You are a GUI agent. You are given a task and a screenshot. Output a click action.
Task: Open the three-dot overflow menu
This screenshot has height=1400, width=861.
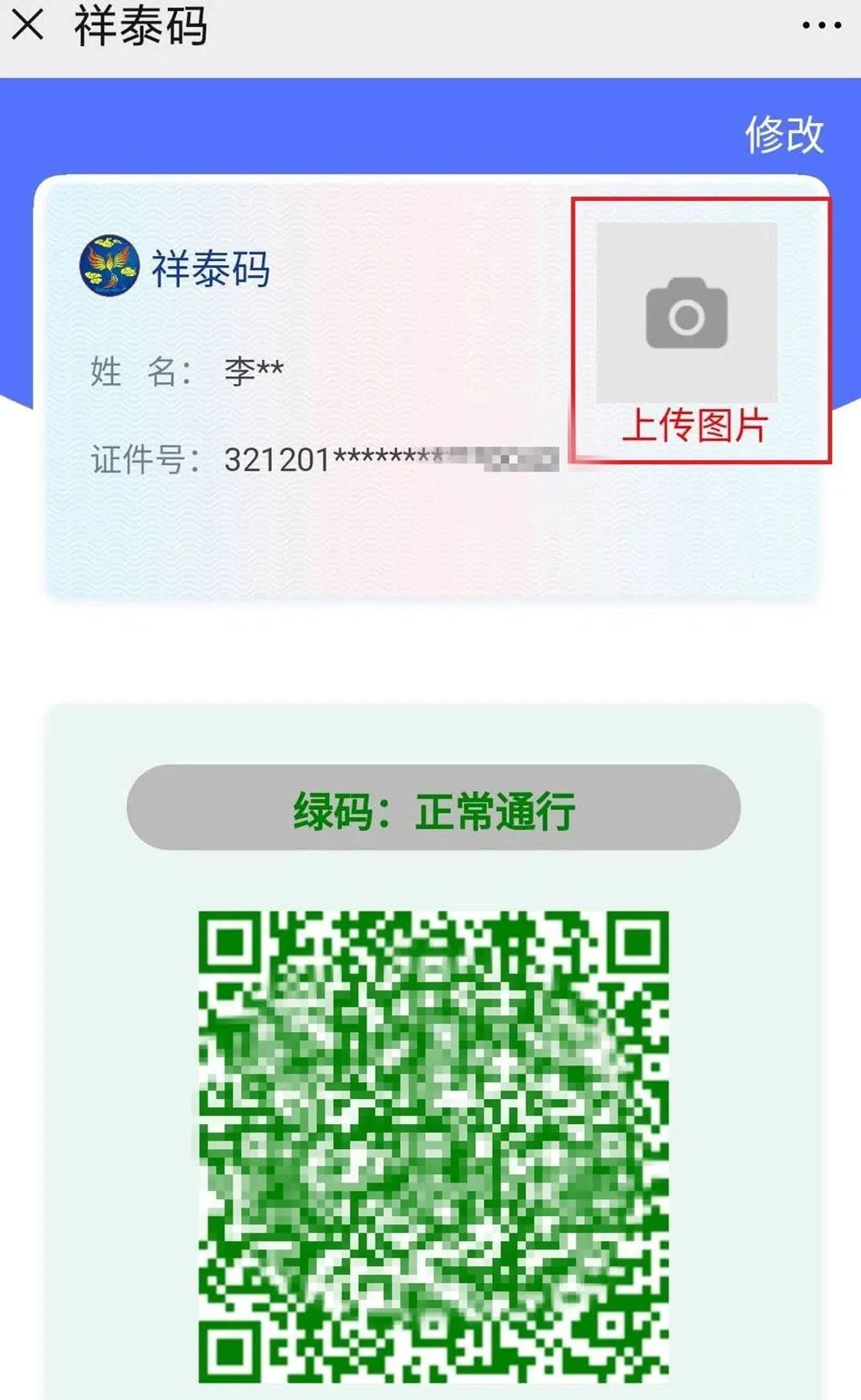[x=821, y=26]
